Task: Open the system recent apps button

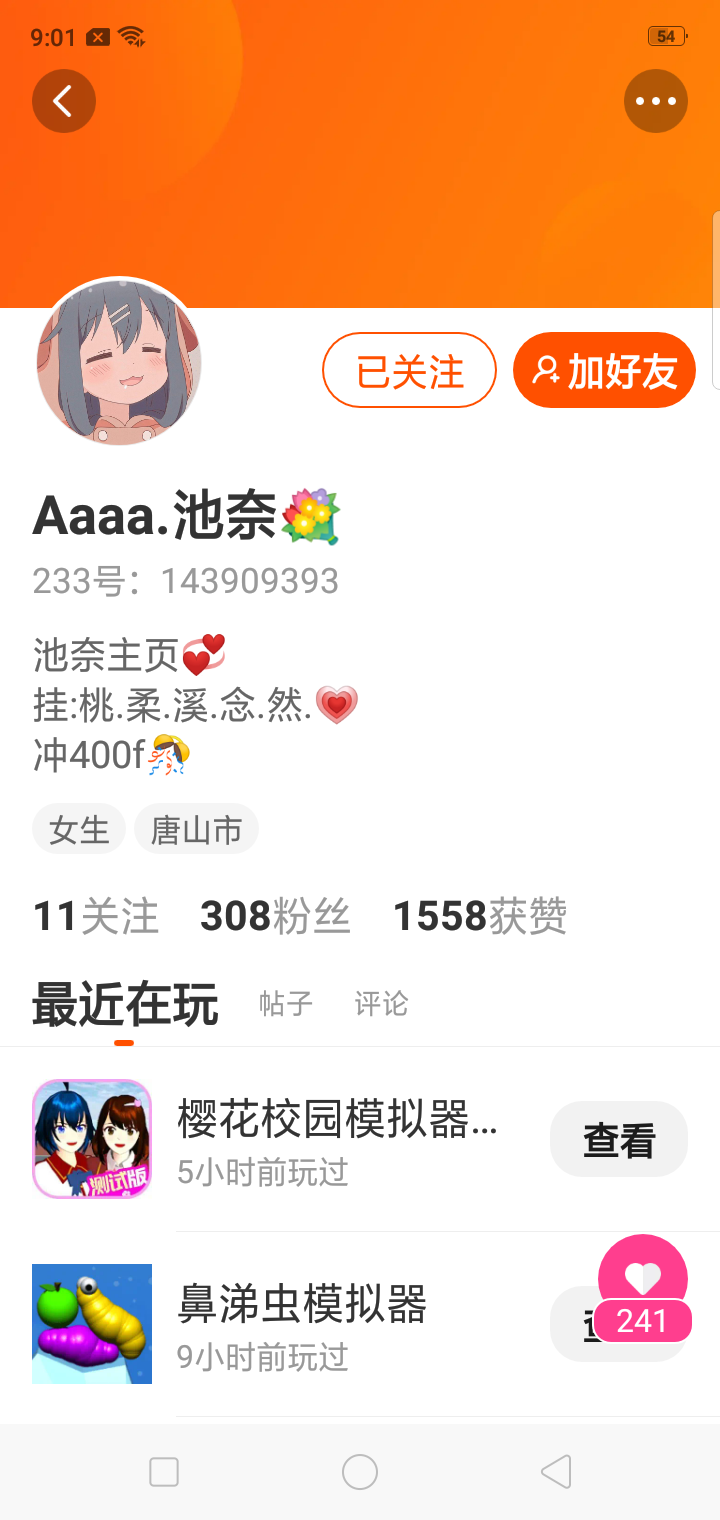Action: coord(164,1472)
